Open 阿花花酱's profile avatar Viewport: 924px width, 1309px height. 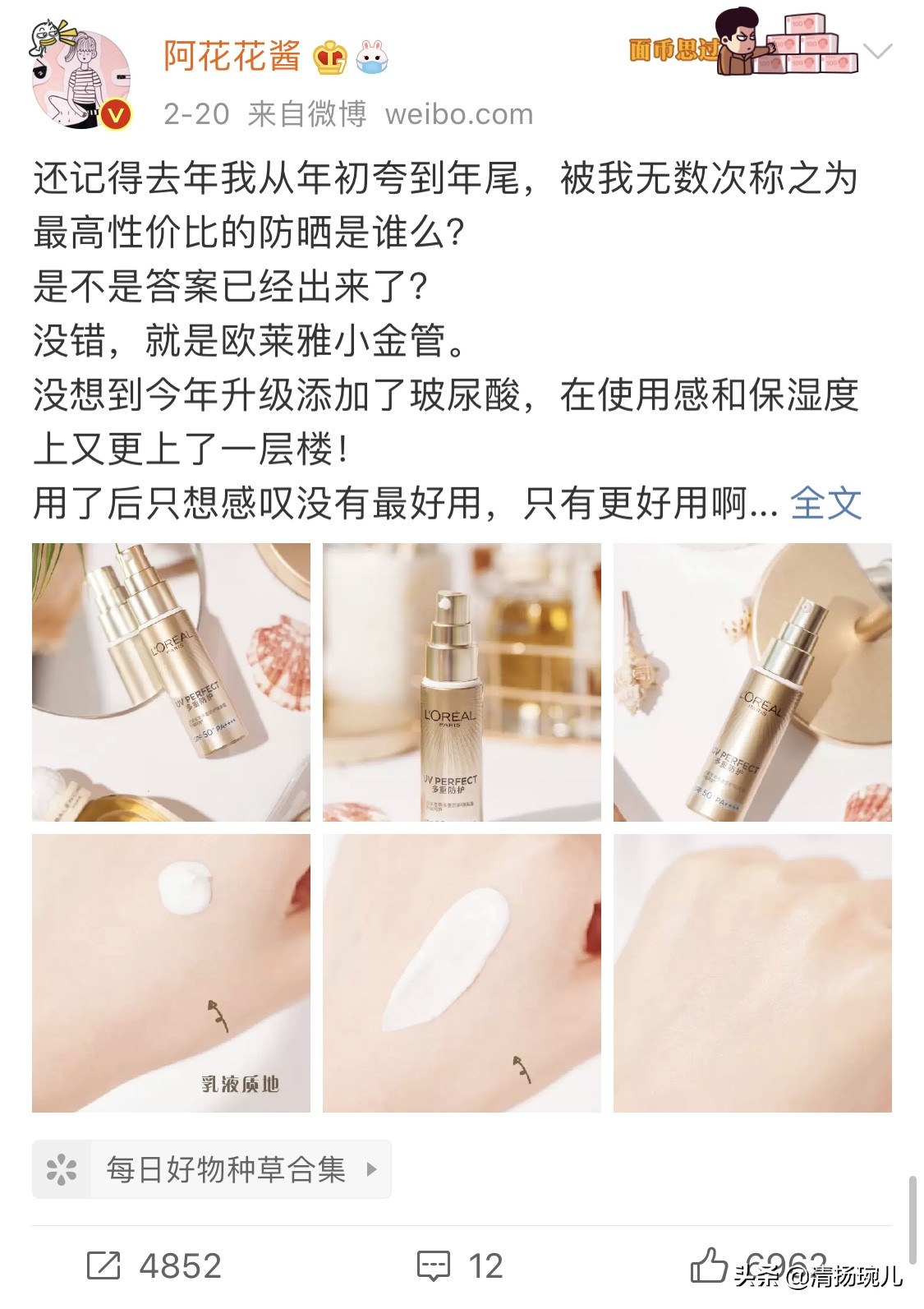[x=80, y=81]
